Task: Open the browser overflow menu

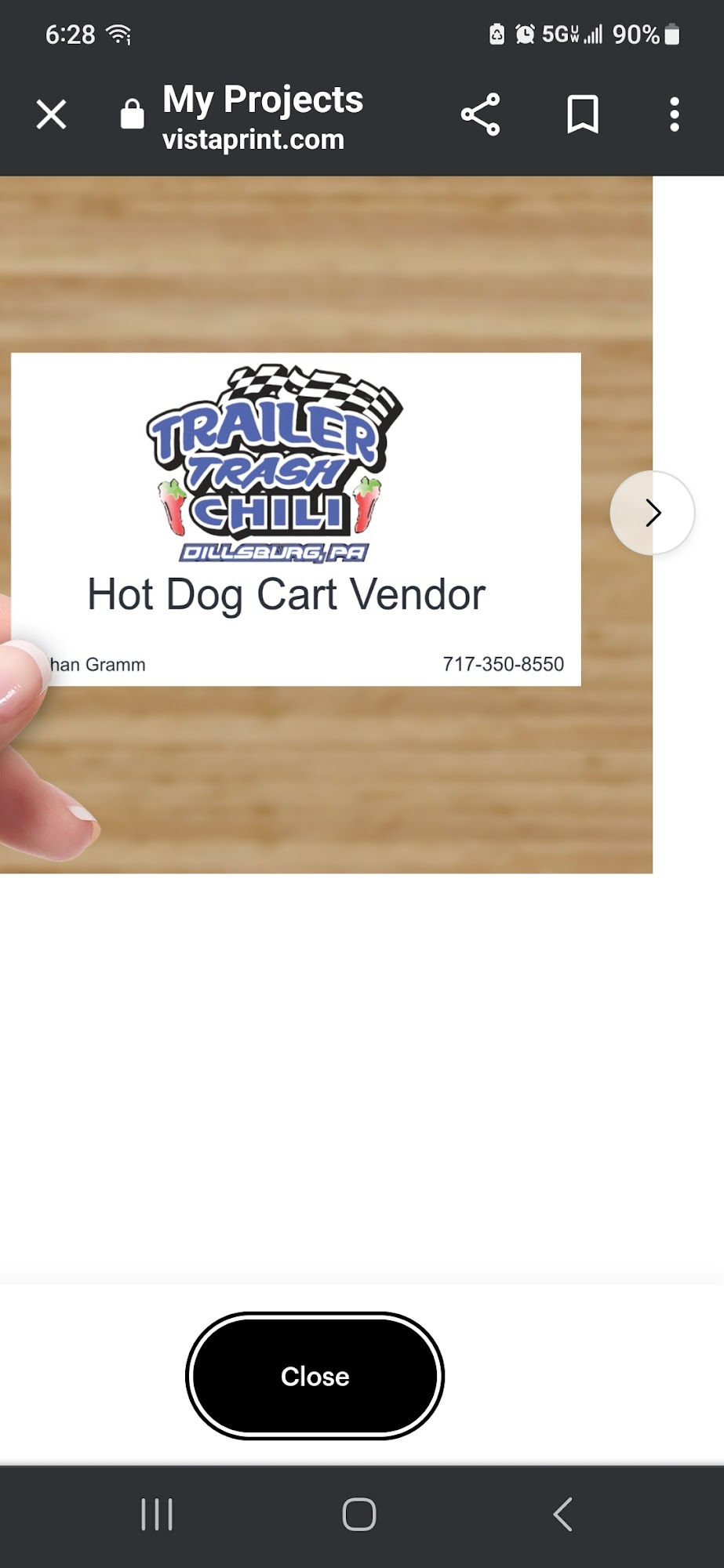Action: [x=674, y=114]
